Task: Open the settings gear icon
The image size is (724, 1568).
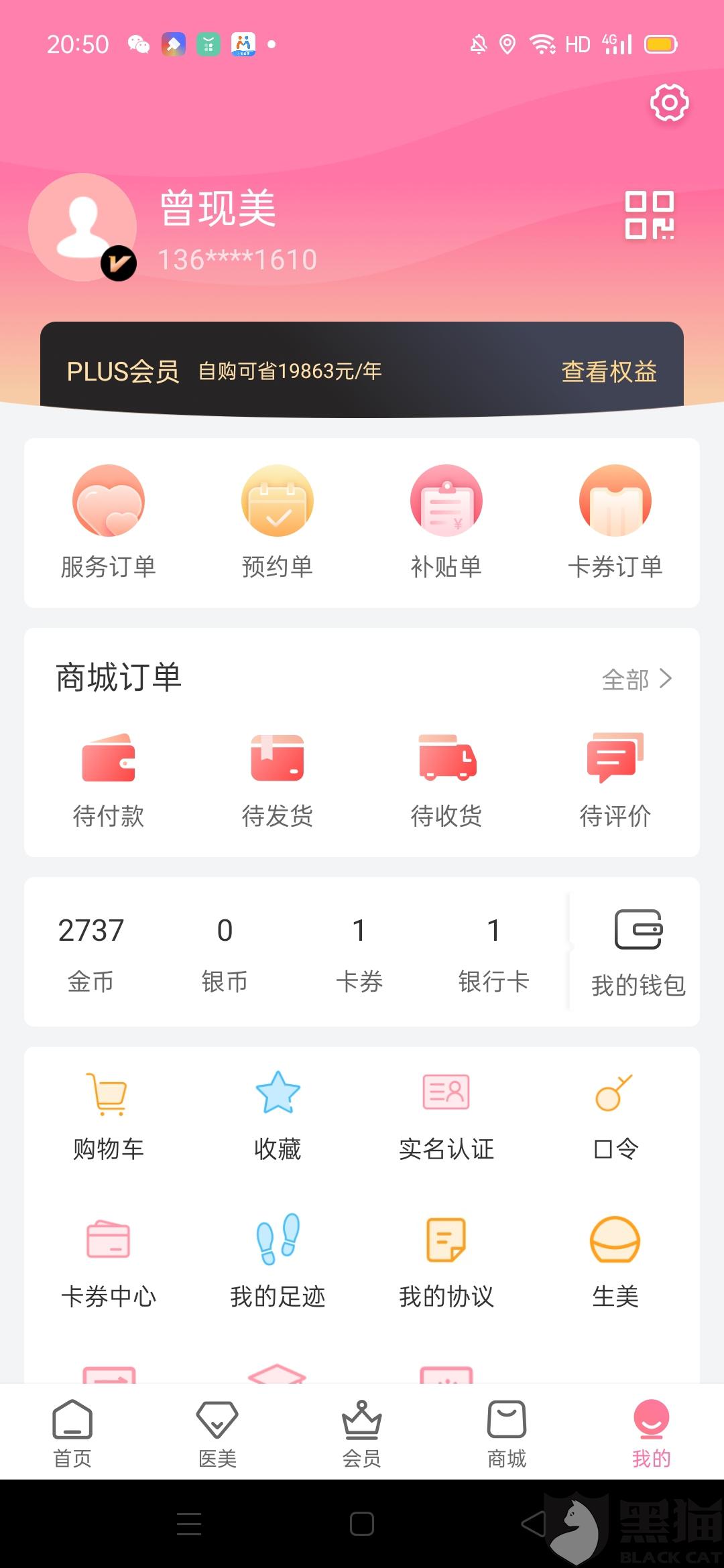Action: pos(669,103)
